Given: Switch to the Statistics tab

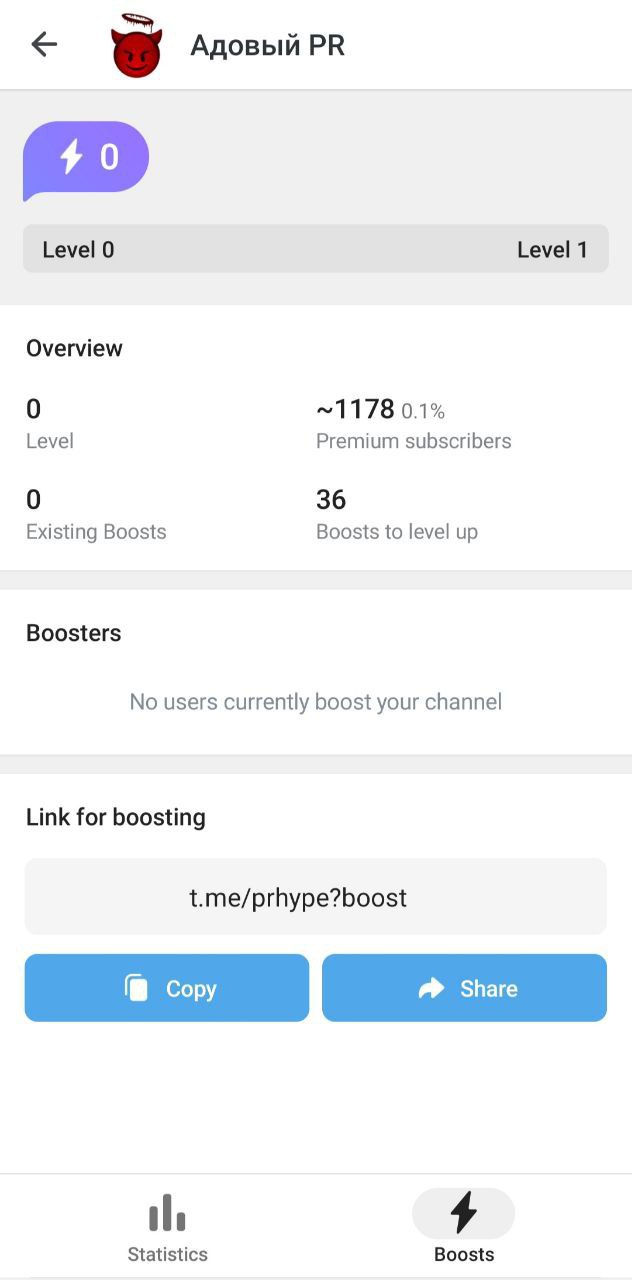Looking at the screenshot, I should click(x=167, y=1228).
